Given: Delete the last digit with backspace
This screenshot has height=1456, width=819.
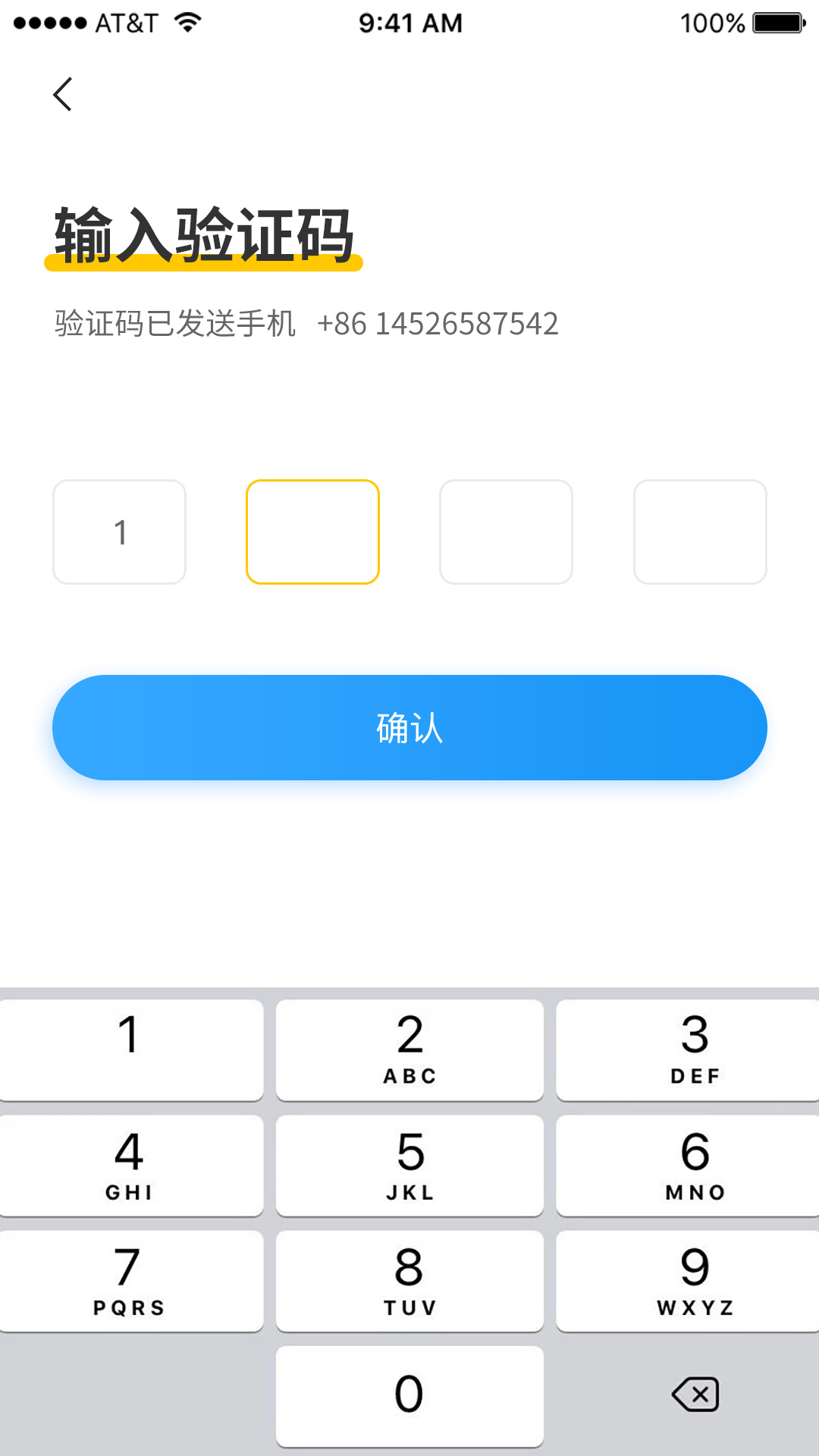Looking at the screenshot, I should pyautogui.click(x=695, y=1395).
